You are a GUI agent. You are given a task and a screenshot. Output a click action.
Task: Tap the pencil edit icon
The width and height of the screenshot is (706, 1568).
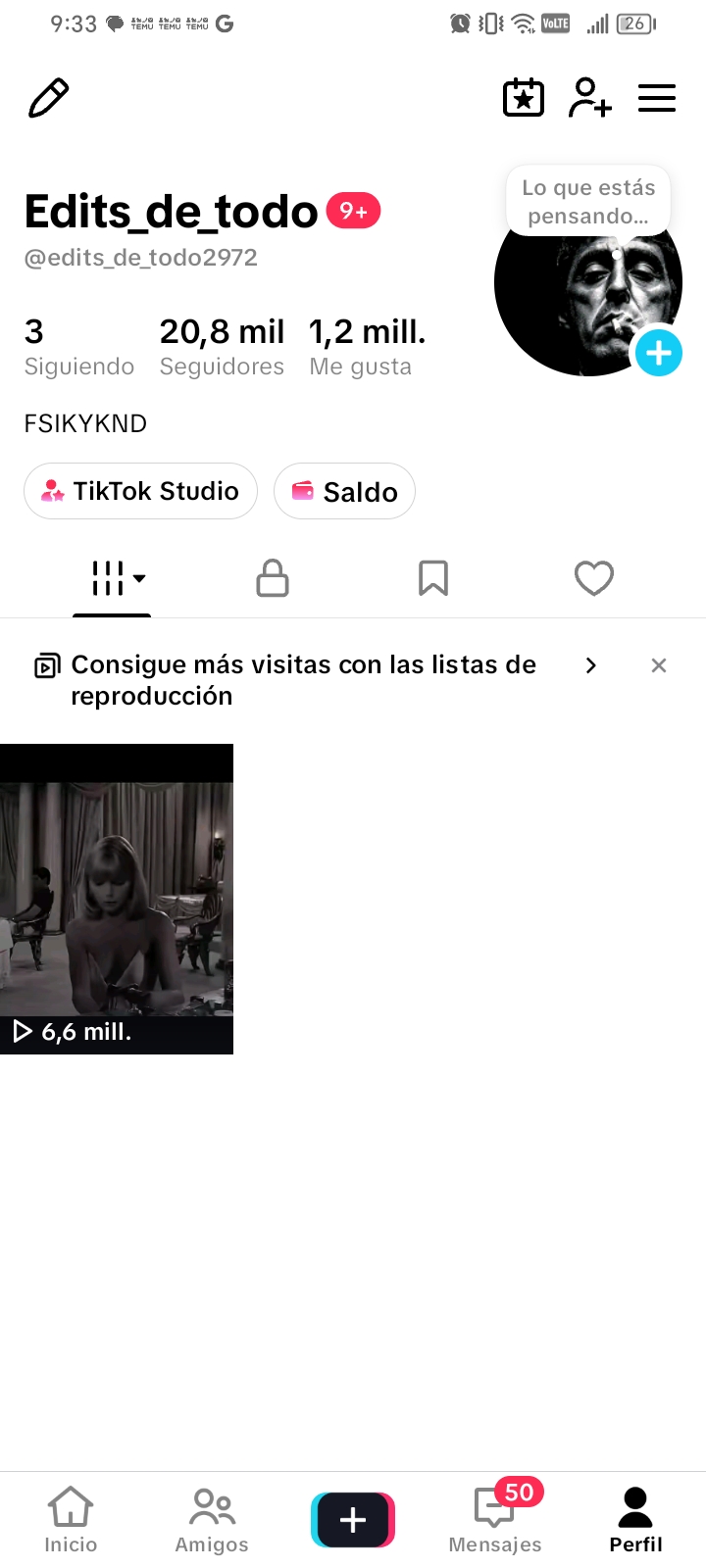[49, 98]
